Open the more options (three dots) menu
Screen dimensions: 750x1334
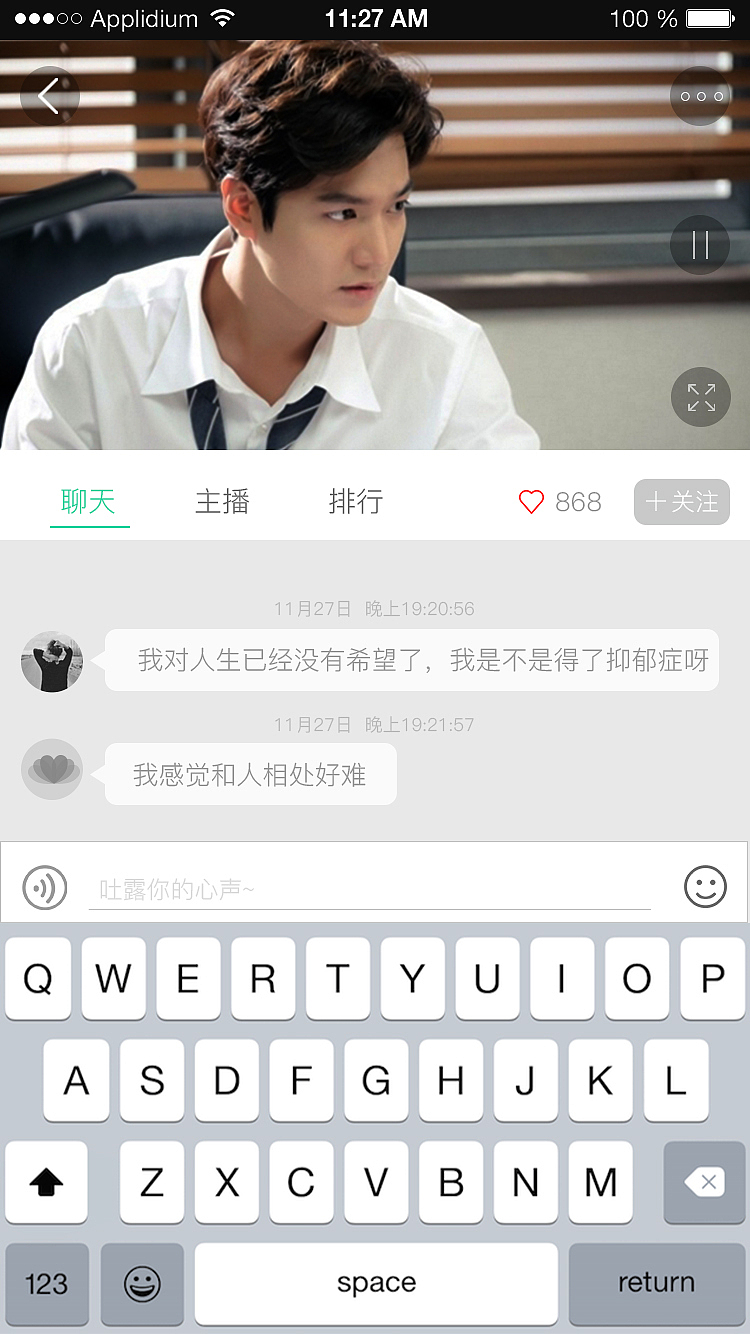(x=699, y=96)
